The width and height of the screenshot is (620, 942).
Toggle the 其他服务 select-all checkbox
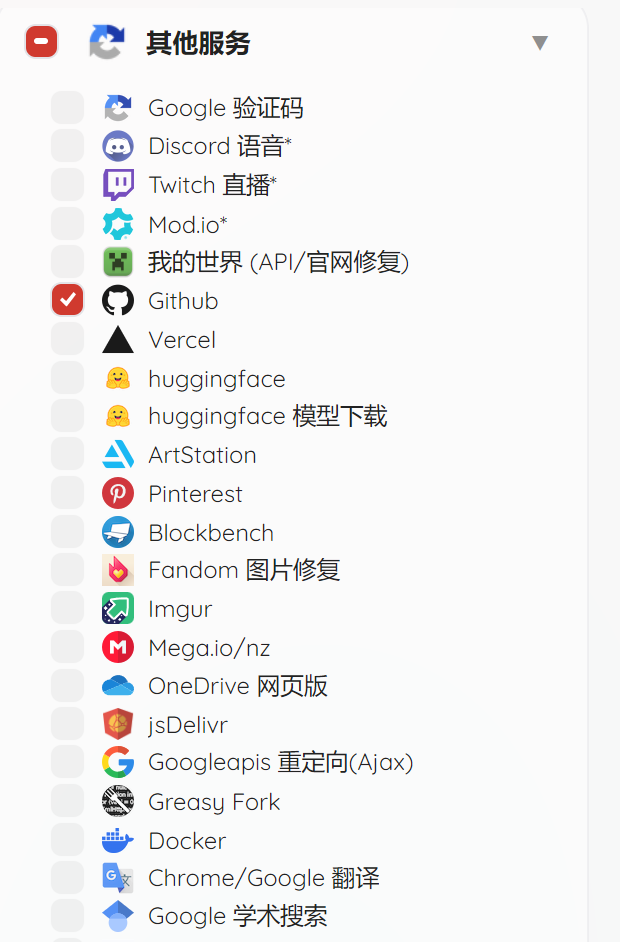click(x=42, y=42)
